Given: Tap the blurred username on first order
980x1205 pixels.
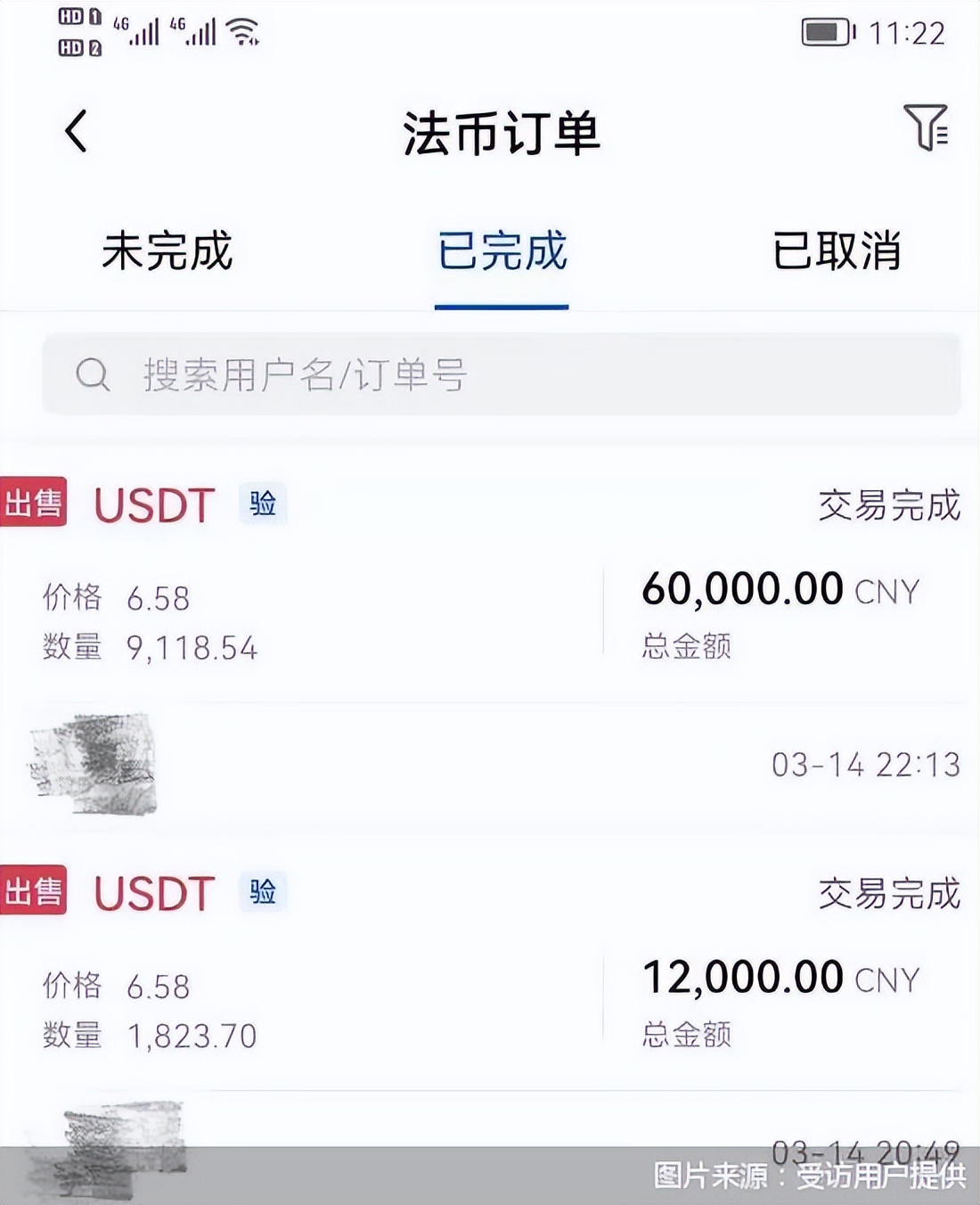Looking at the screenshot, I should point(94,762).
